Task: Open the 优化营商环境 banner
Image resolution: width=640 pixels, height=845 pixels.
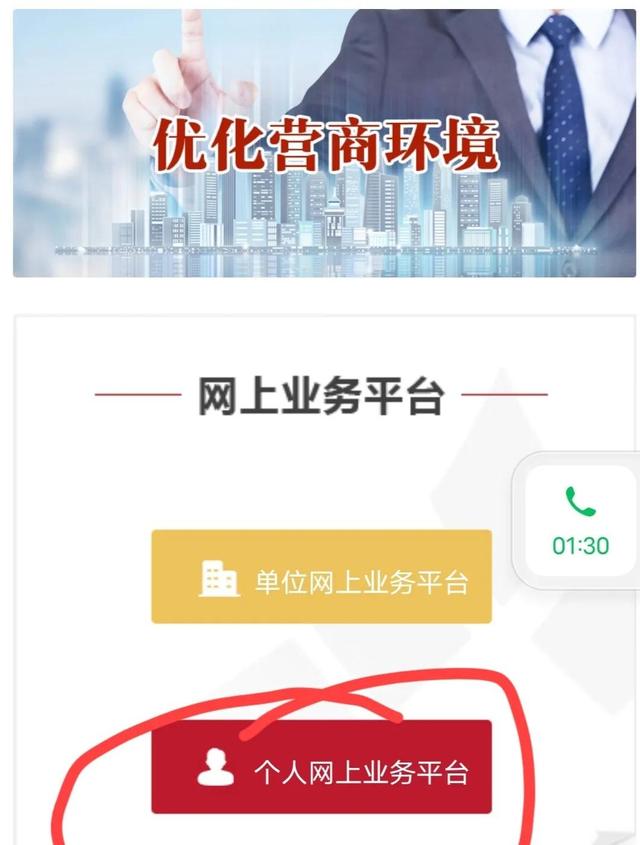Action: tap(323, 140)
